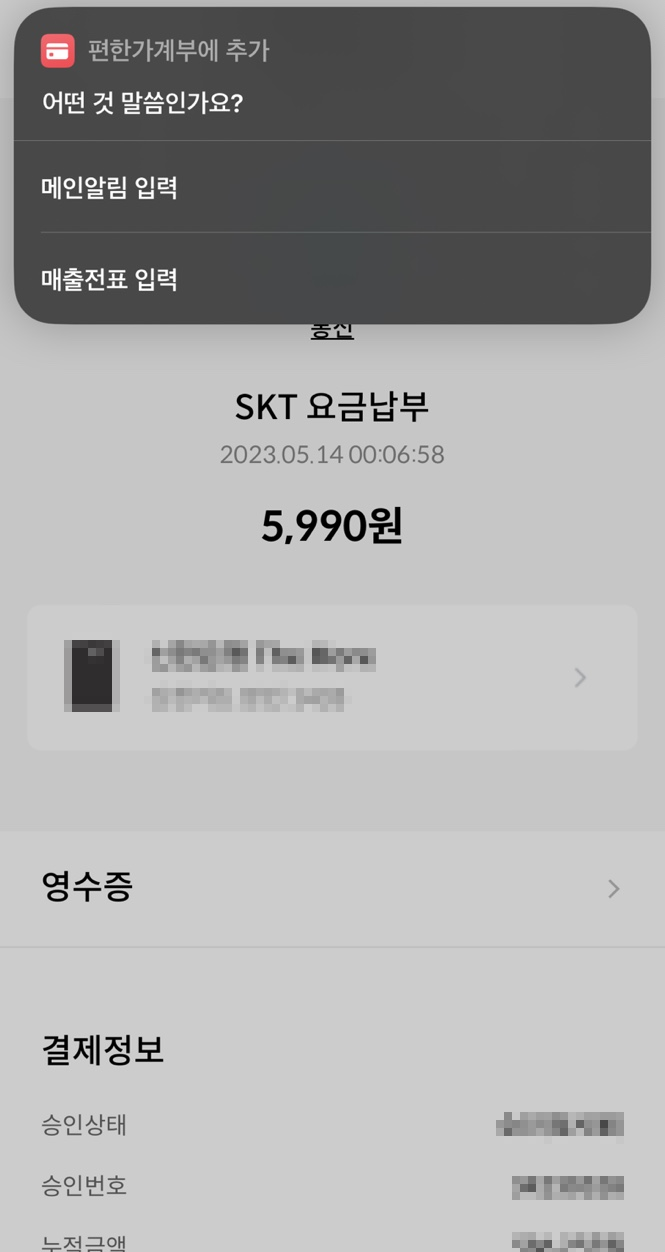Image resolution: width=665 pixels, height=1252 pixels.
Task: Open the 영수증 row
Action: (x=332, y=888)
